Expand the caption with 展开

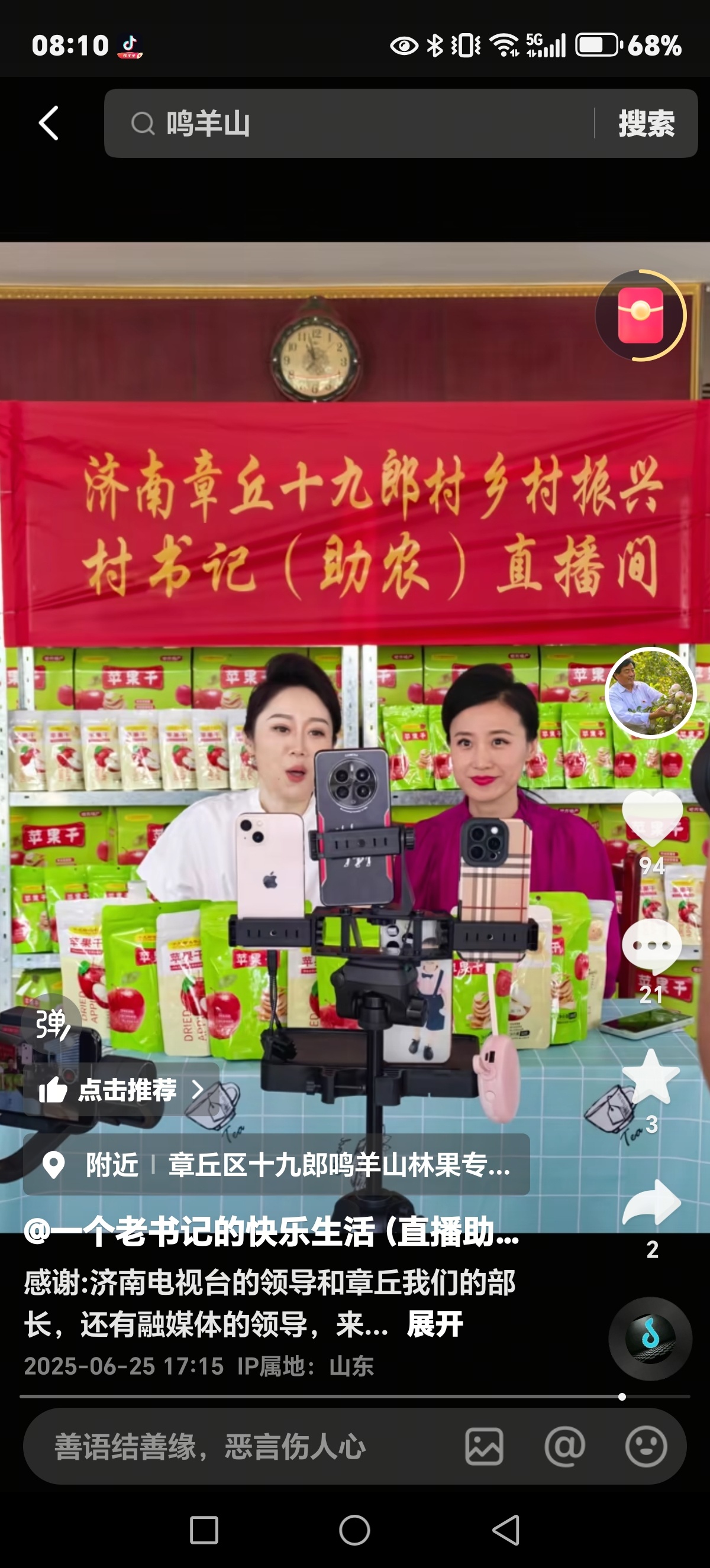435,1324
